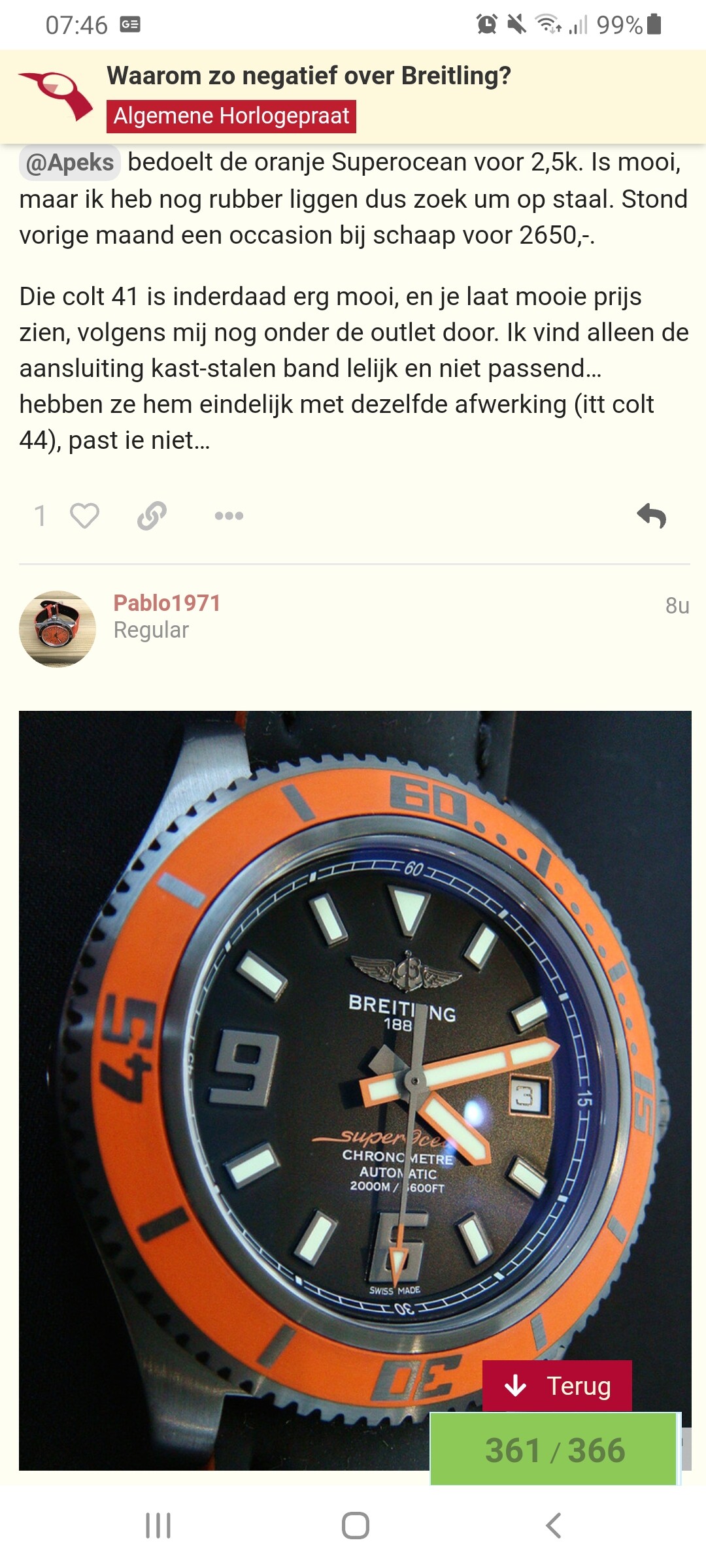Open the forum home via the logo
Viewport: 706px width, 1568px height.
click(56, 97)
